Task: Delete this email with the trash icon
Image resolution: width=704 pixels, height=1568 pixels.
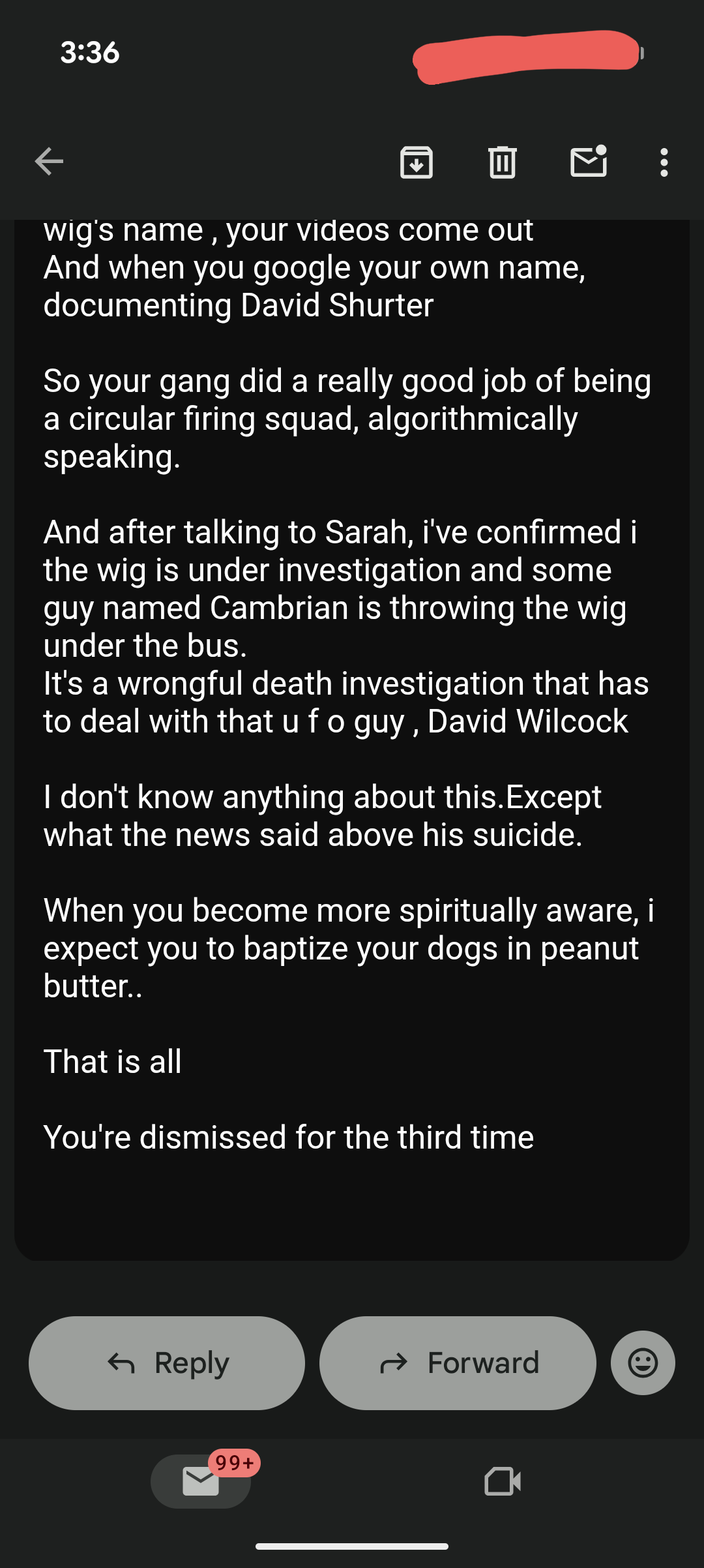Action: [x=502, y=162]
